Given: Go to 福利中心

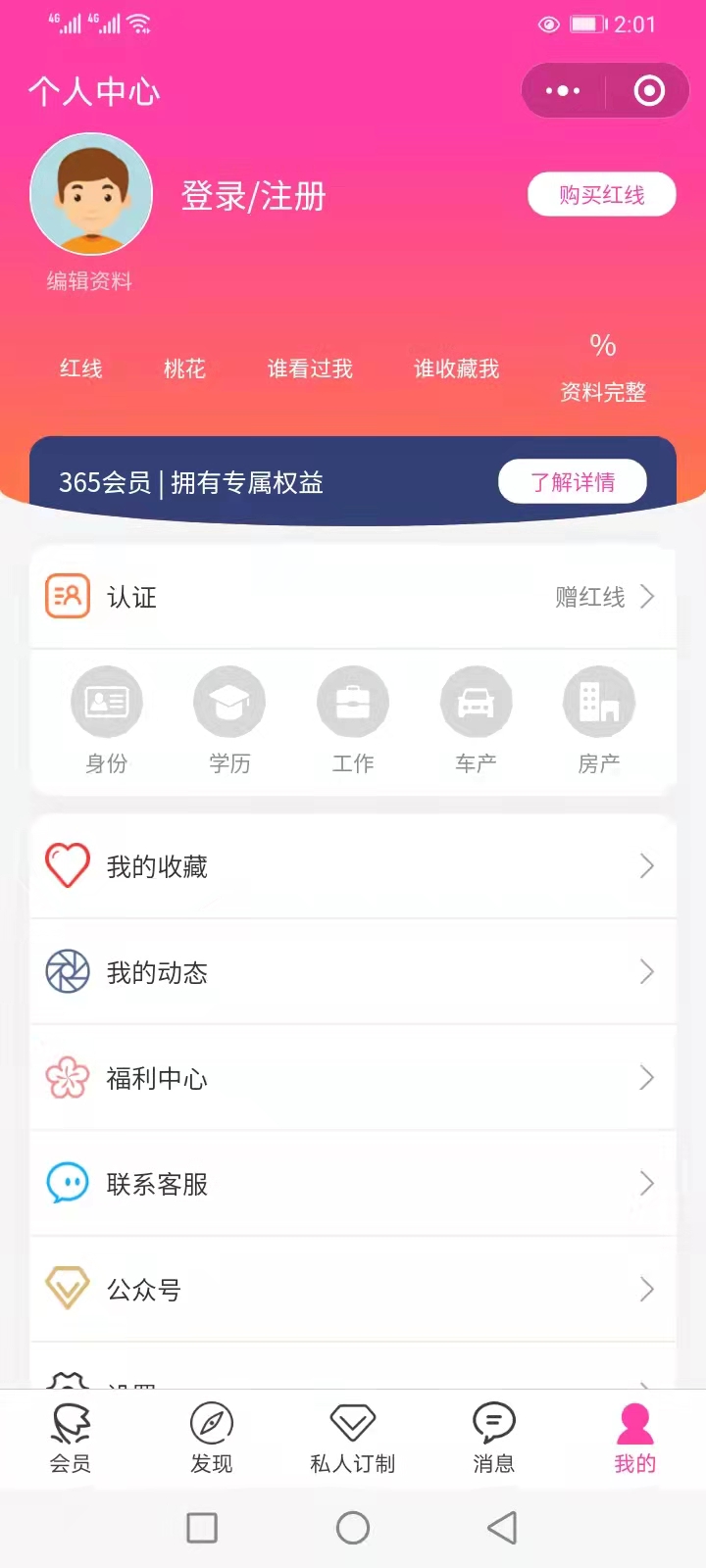Looking at the screenshot, I should pos(353,1078).
